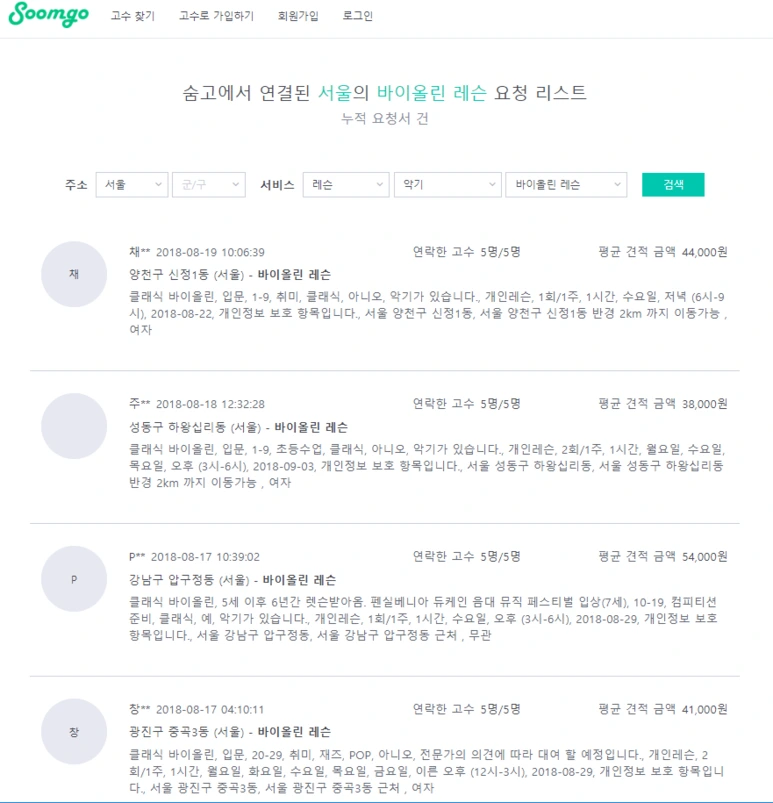The image size is (773, 803).
Task: Expand the 서울 city dropdown
Action: pos(132,184)
